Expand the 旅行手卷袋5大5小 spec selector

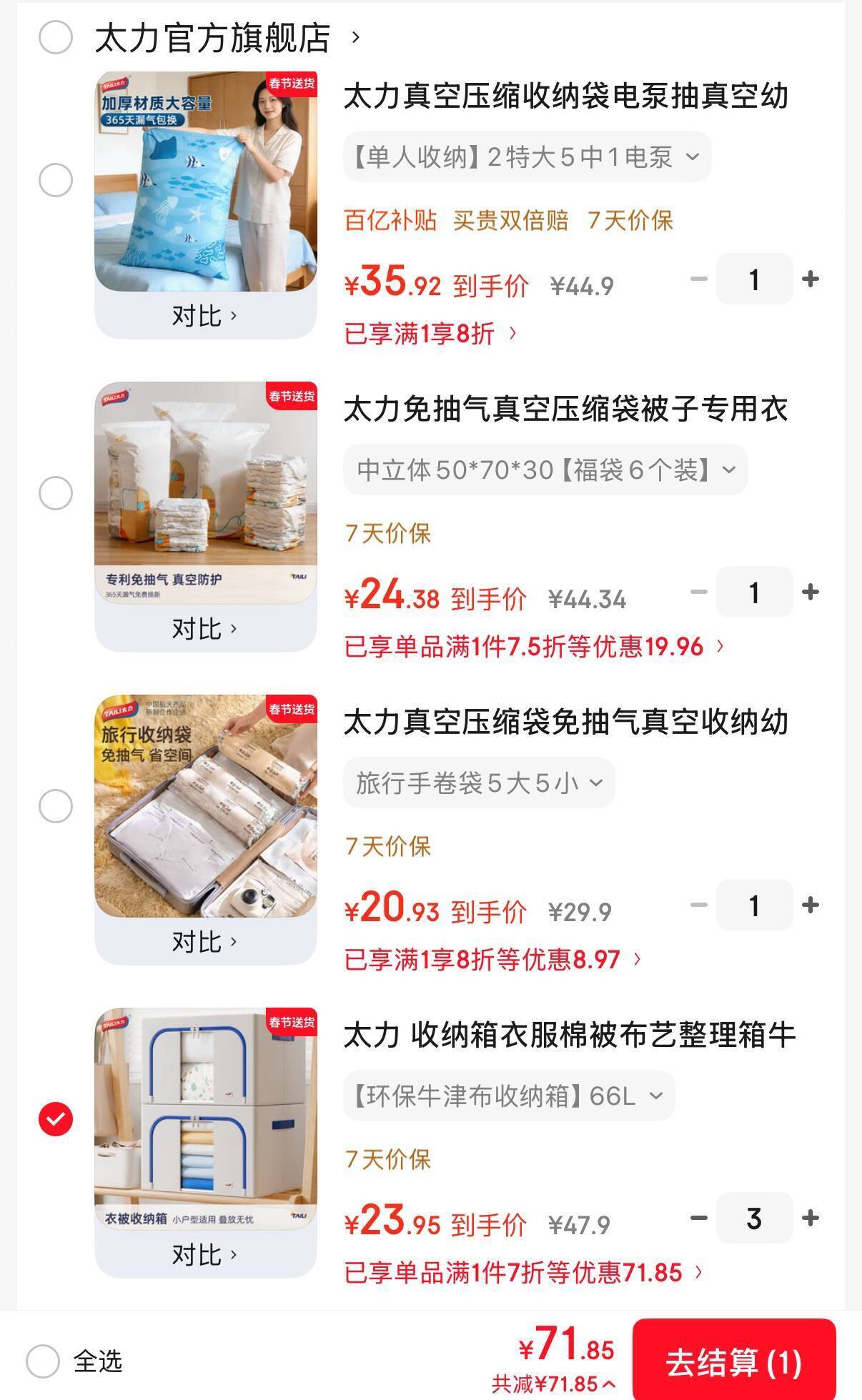pos(479,783)
